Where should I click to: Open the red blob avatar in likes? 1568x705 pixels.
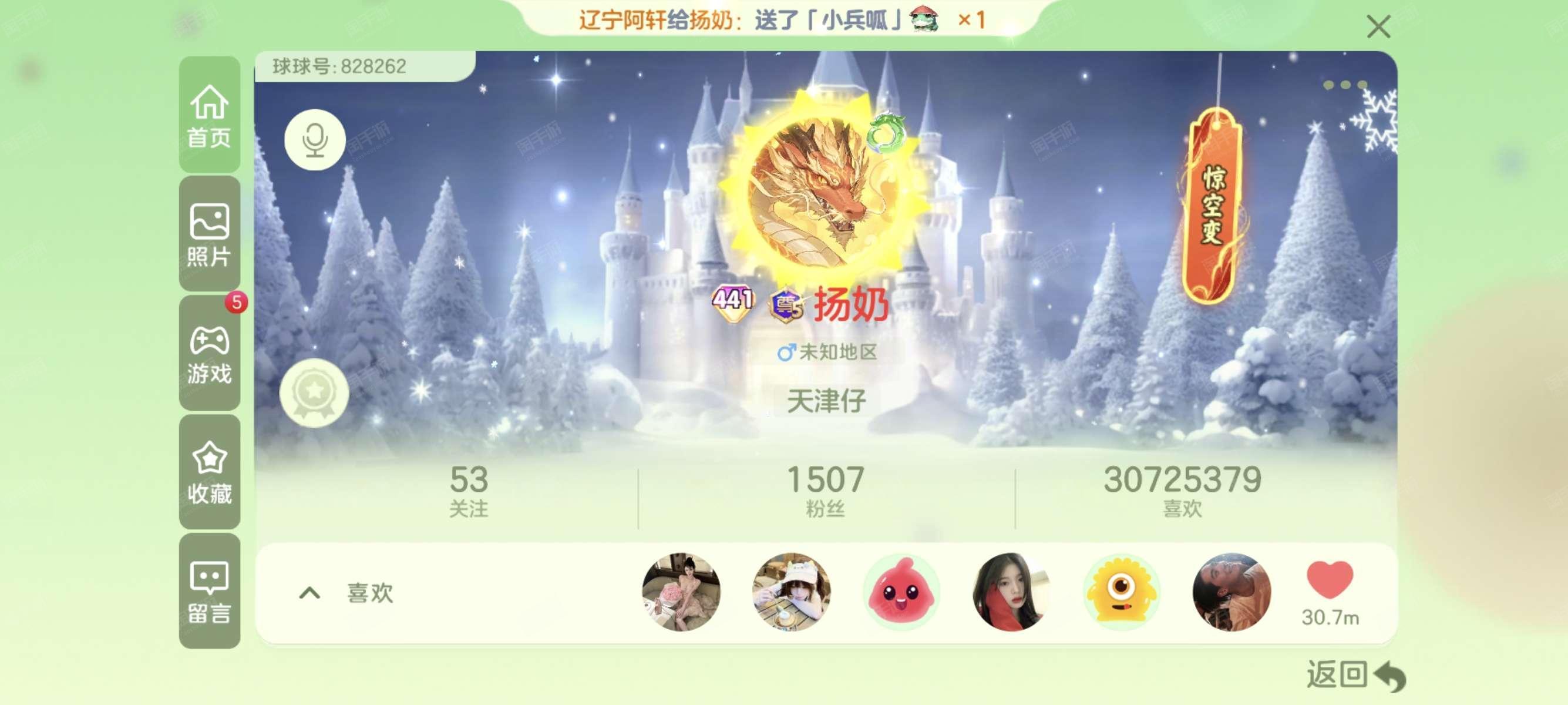point(900,592)
